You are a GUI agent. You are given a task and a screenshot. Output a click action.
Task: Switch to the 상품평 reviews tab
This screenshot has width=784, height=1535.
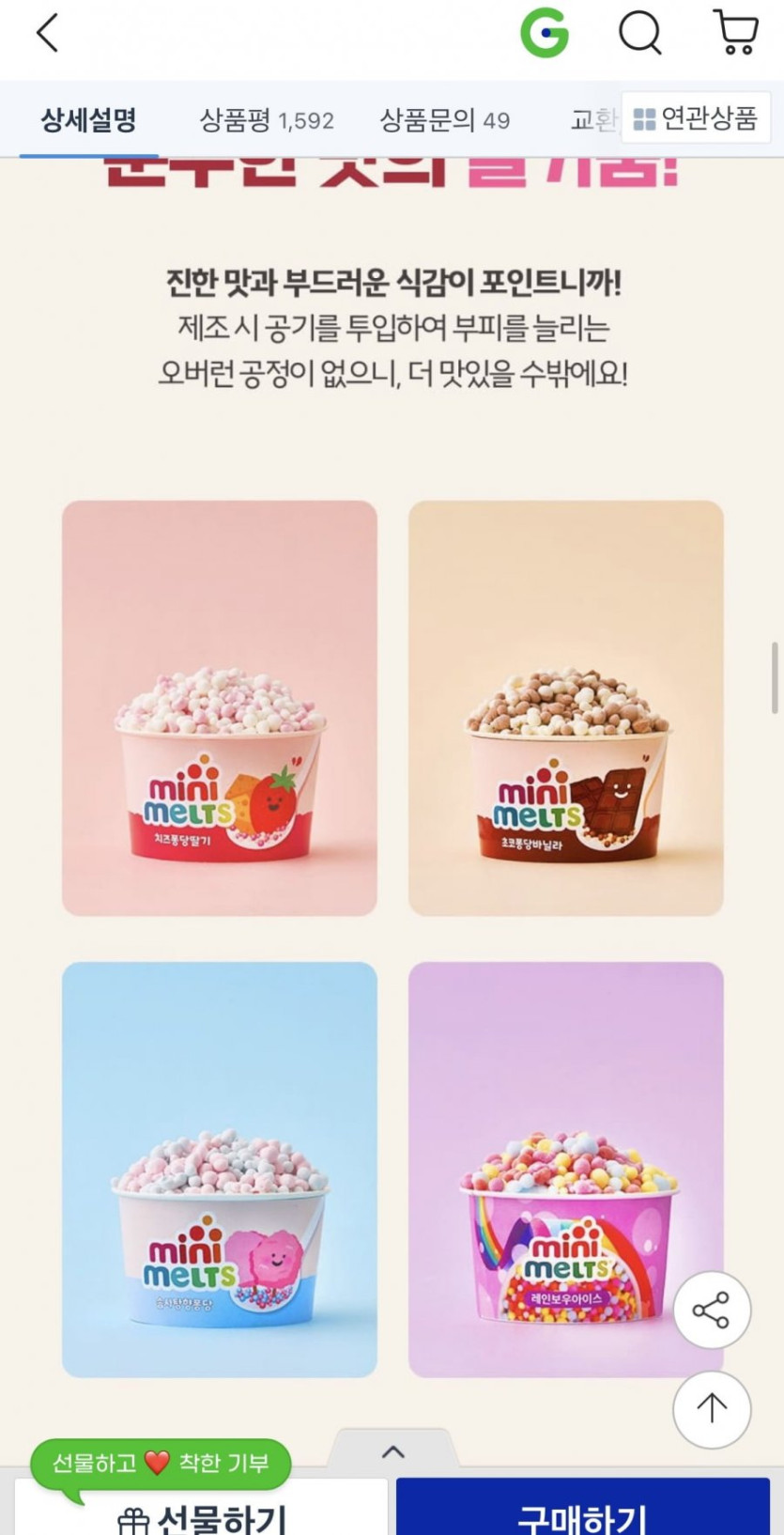click(267, 120)
